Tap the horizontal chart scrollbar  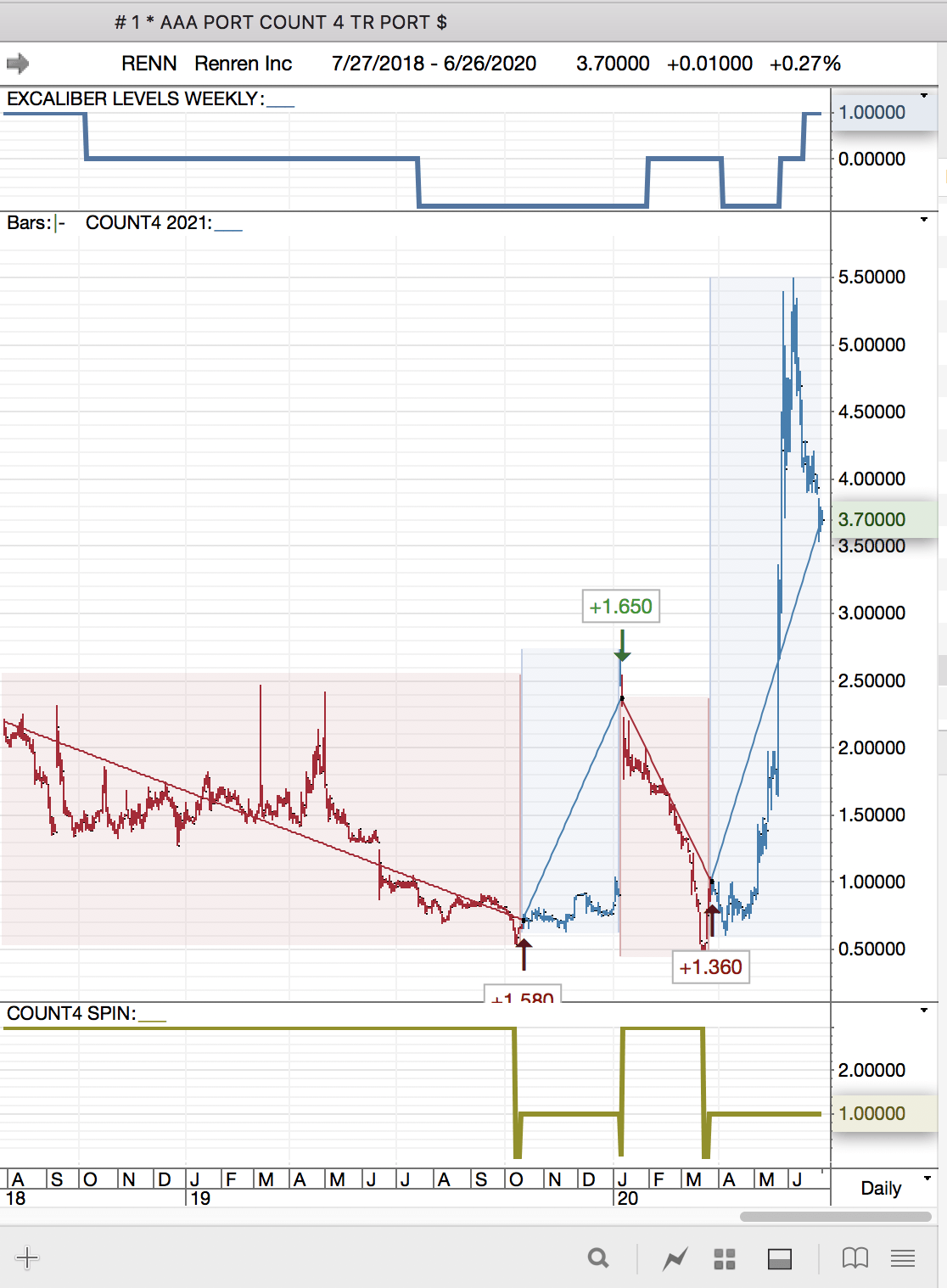[835, 1216]
